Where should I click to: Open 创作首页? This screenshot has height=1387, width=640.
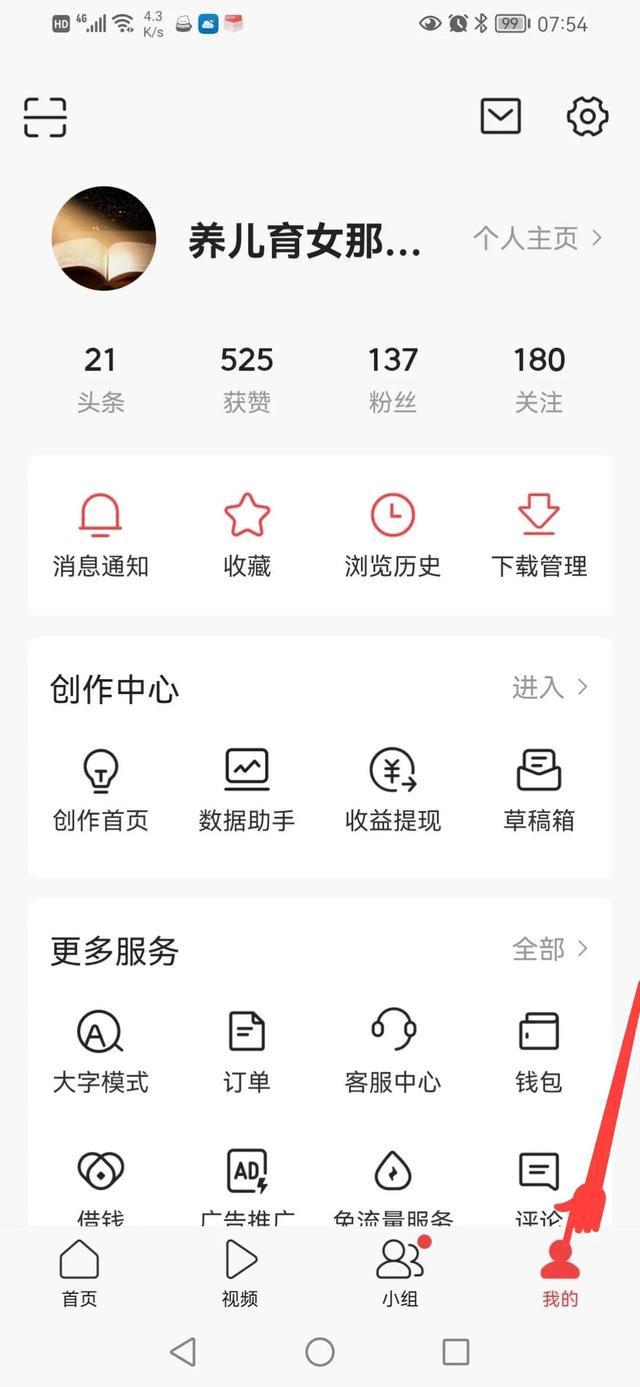(x=100, y=790)
